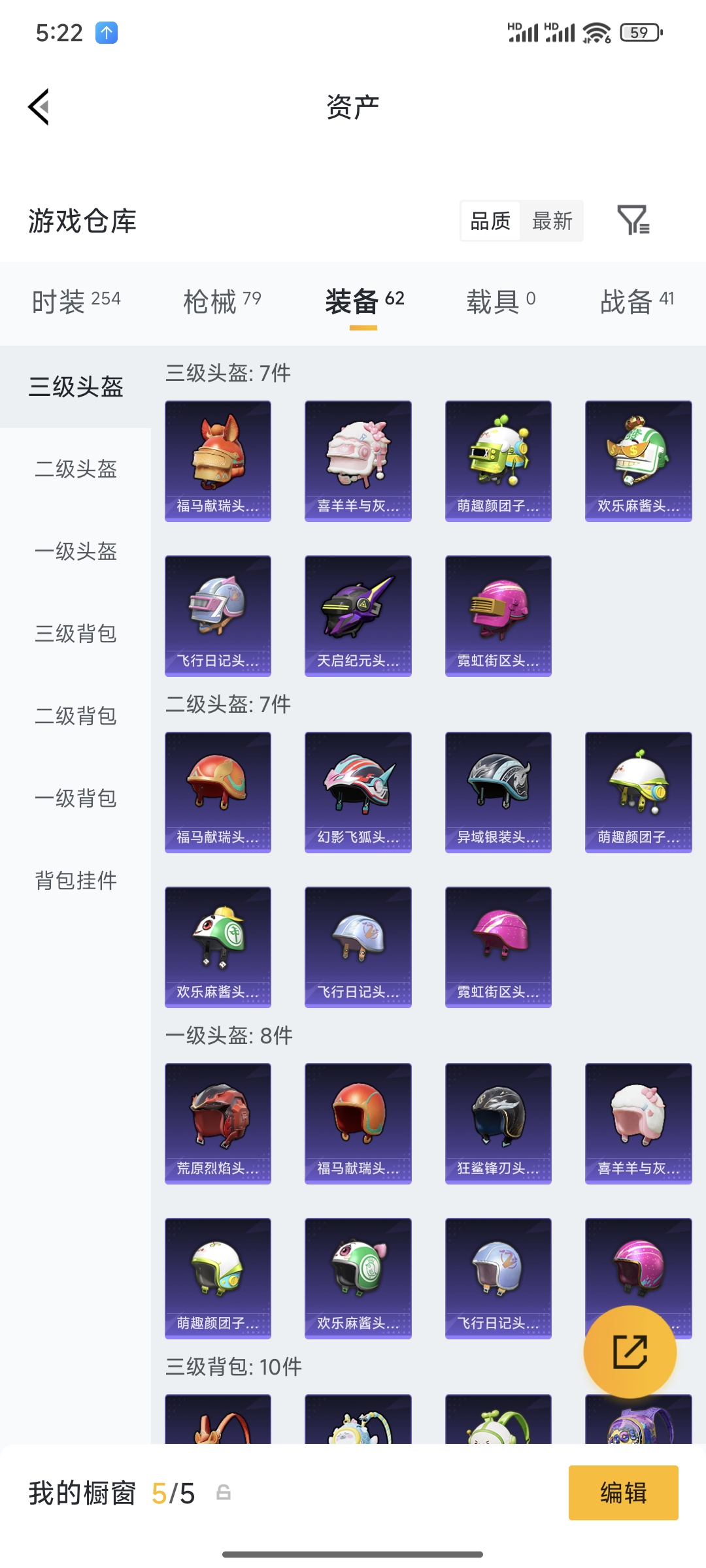The image size is (706, 1568).
Task: Open the filter funnel icon
Action: pyautogui.click(x=635, y=221)
